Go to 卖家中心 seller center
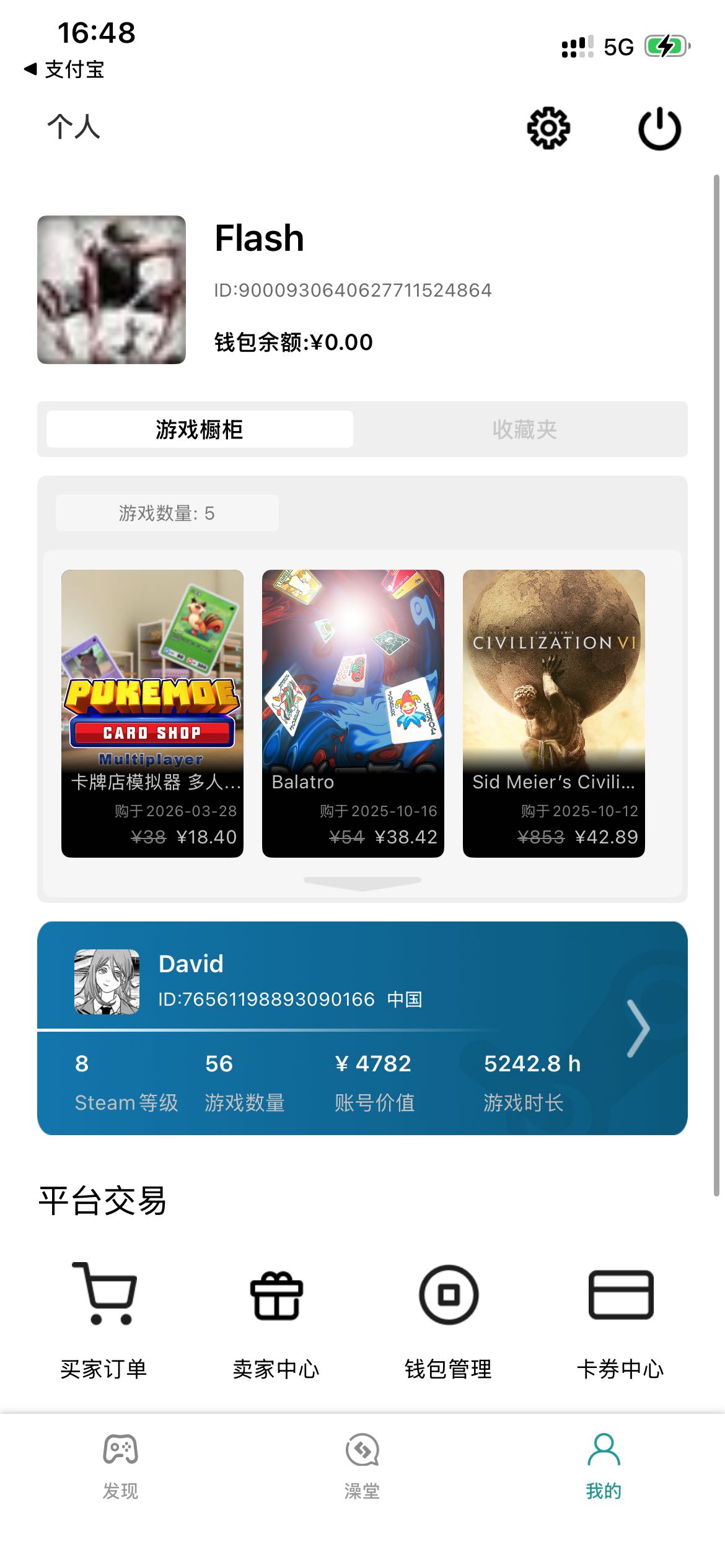The width and height of the screenshot is (725, 1568). point(276,1320)
